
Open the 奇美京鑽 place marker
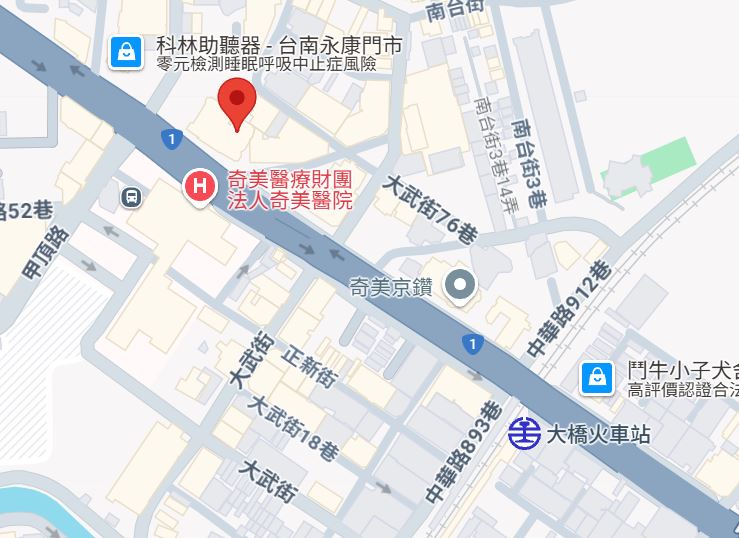[460, 286]
